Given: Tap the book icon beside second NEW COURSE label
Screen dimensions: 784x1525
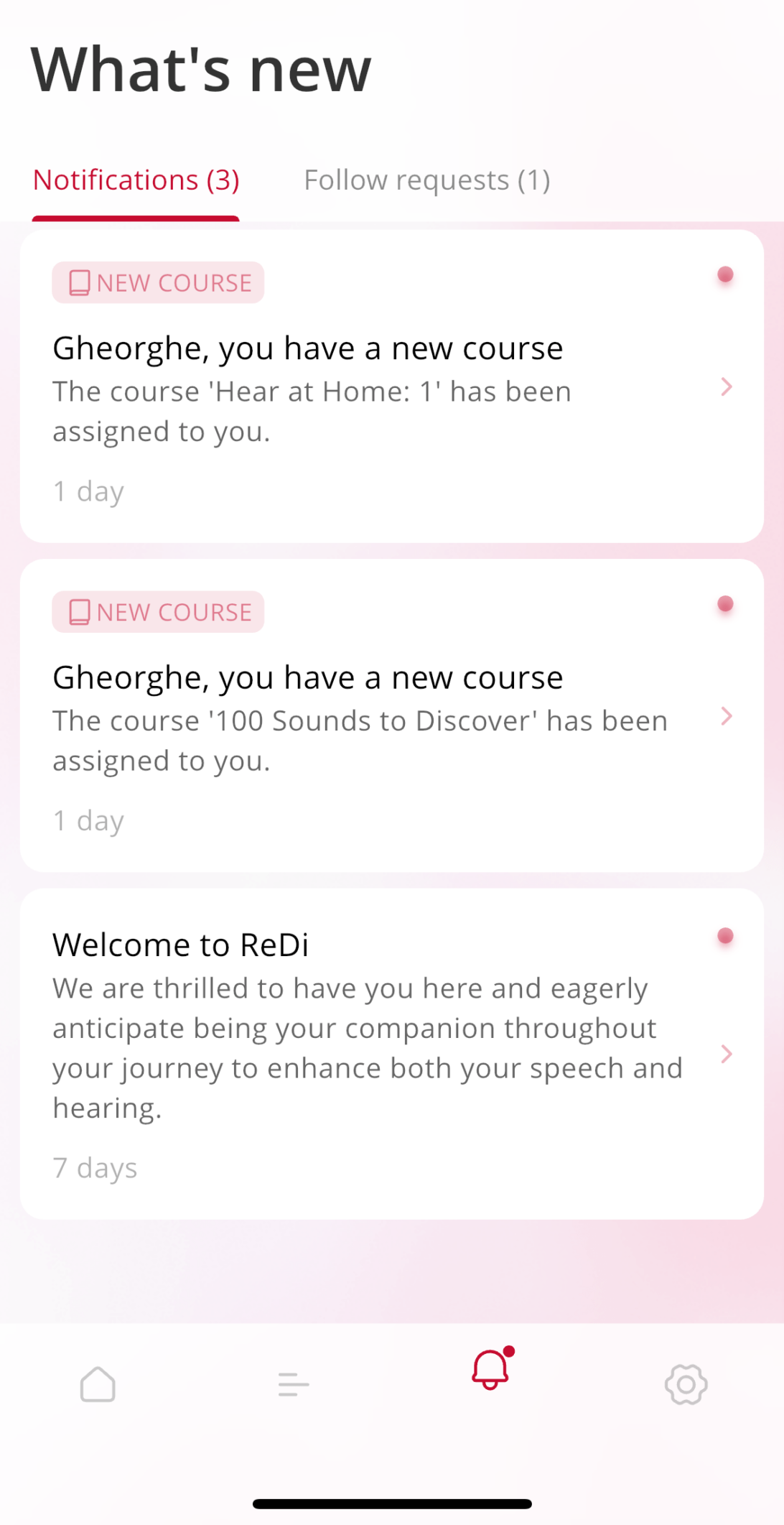Looking at the screenshot, I should [78, 611].
